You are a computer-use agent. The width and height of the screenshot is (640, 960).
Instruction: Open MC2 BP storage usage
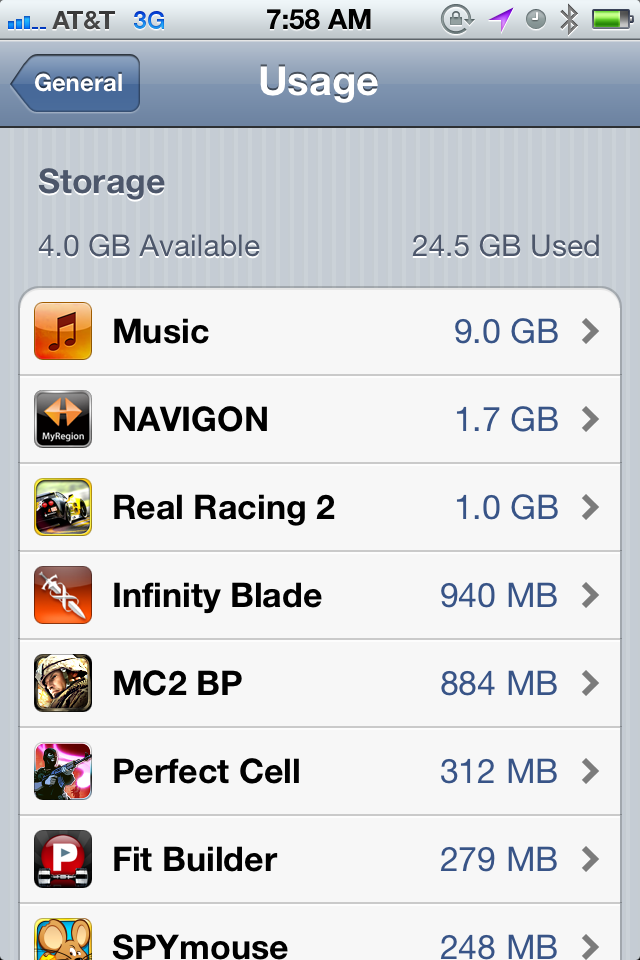tap(320, 683)
